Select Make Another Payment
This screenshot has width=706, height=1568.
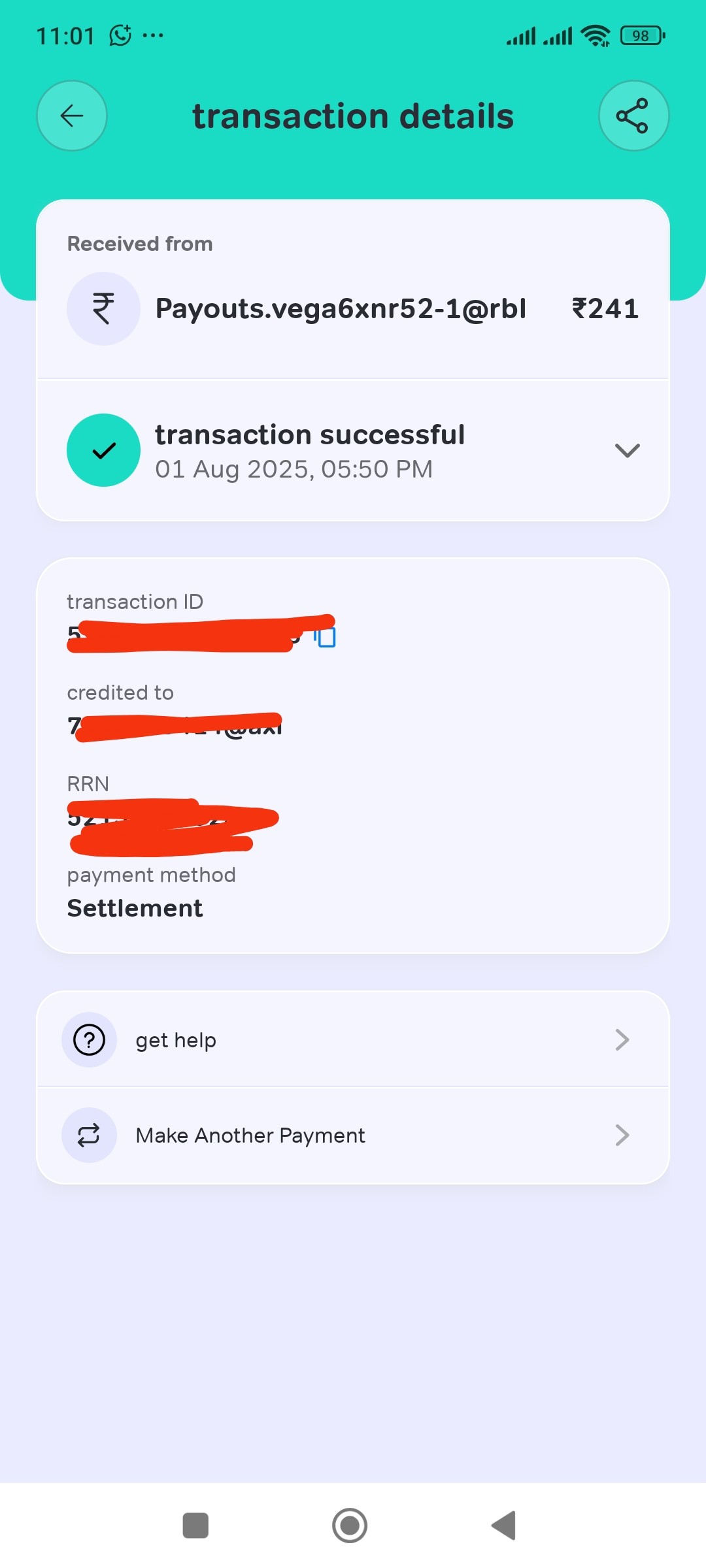click(x=353, y=1135)
